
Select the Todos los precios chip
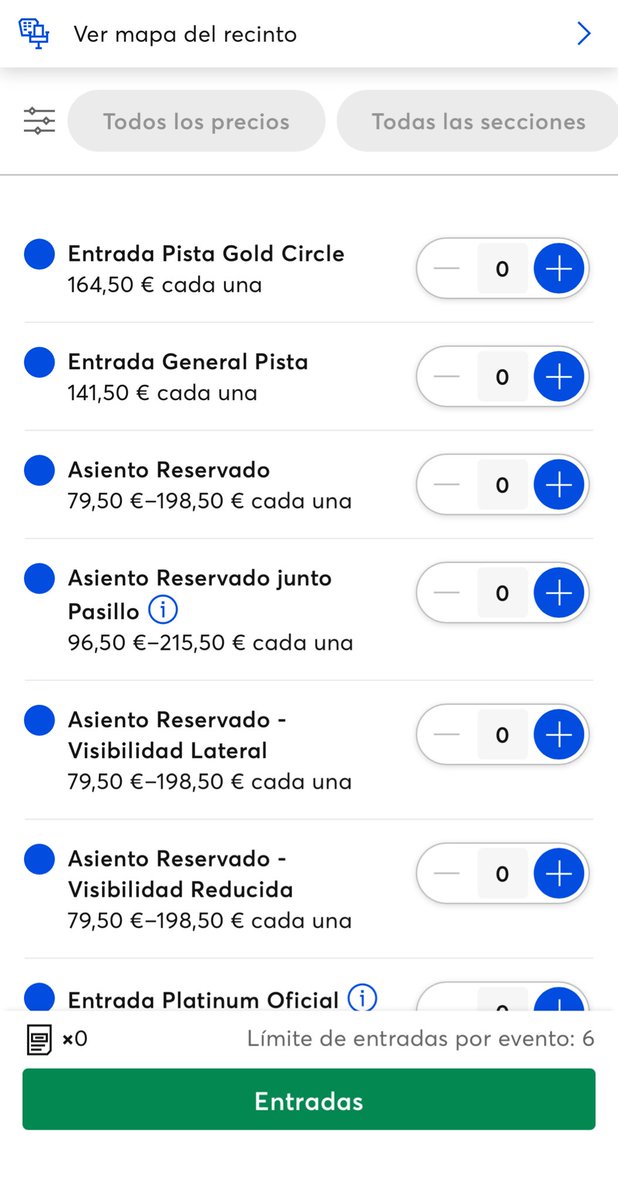[x=196, y=122]
